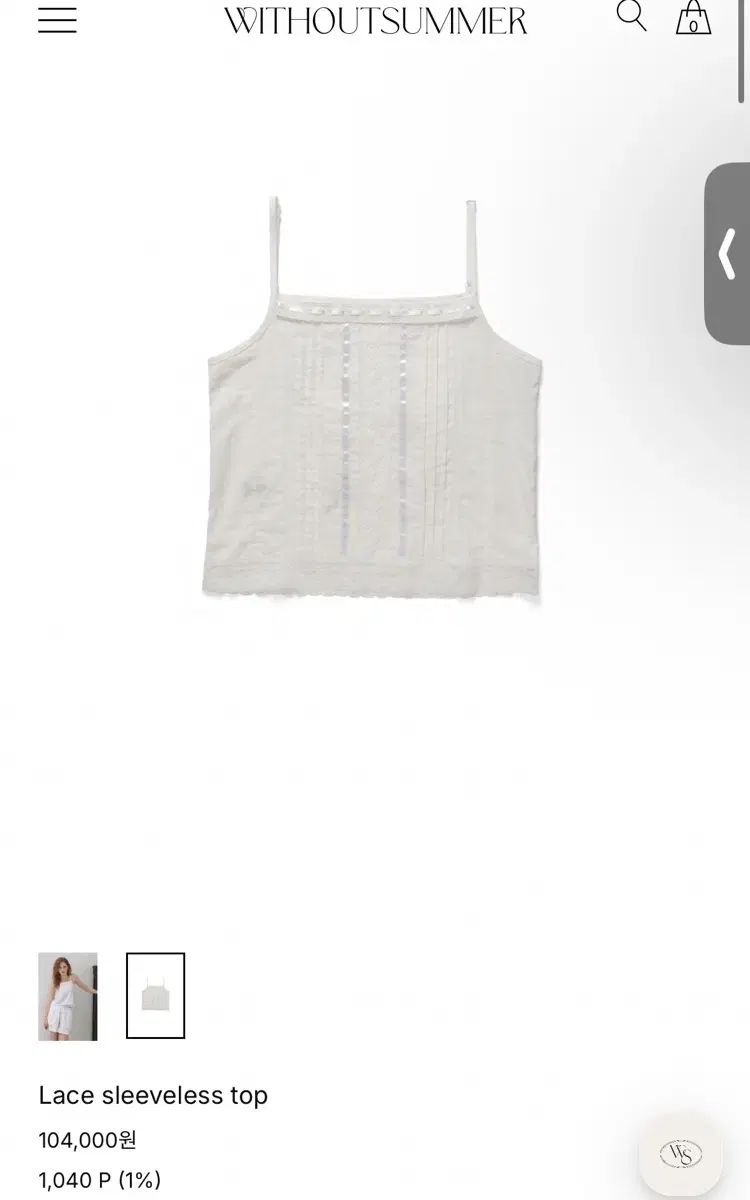Open the shopping bag

tap(693, 18)
